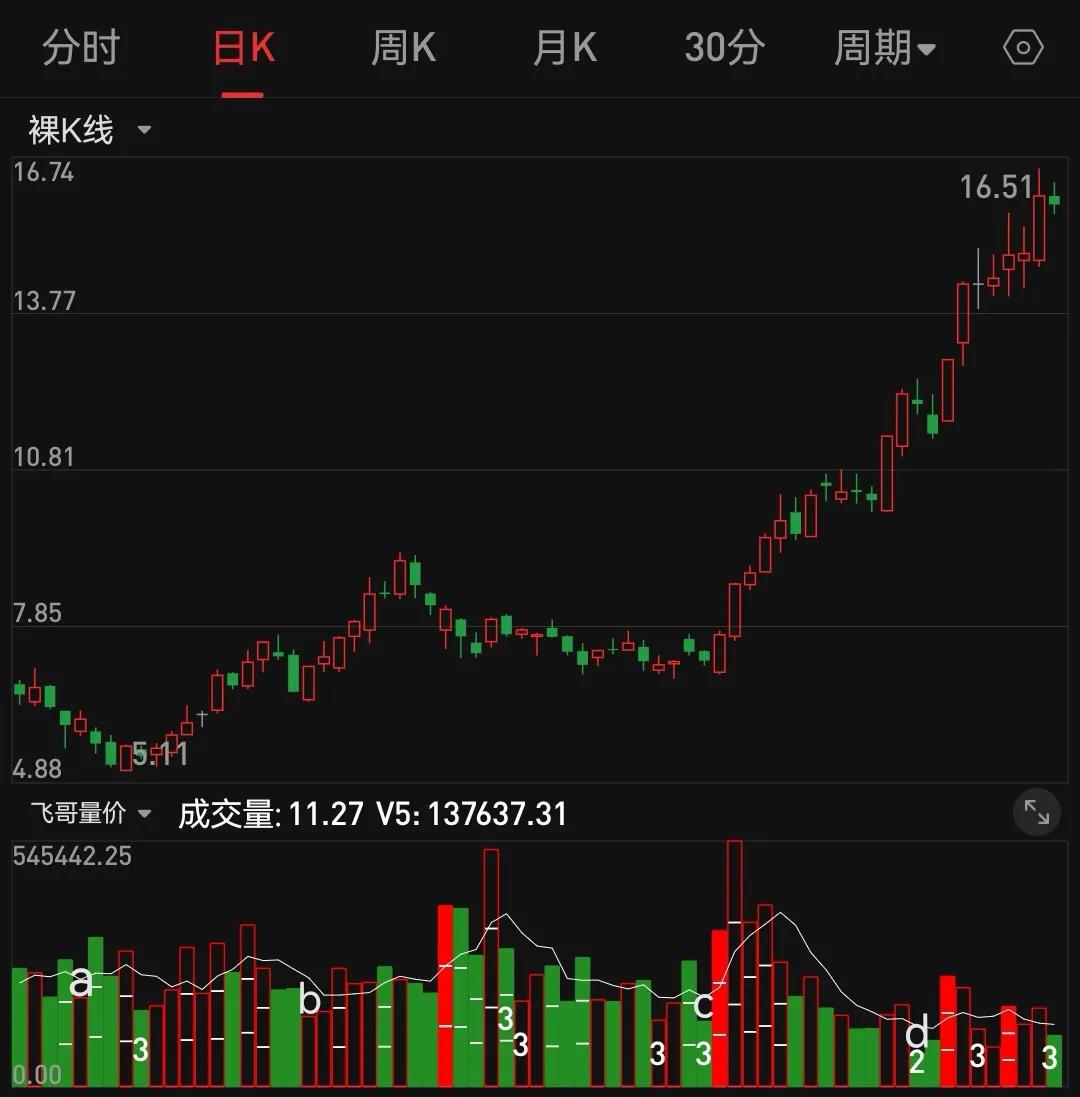Switch to the 分时 tab
1080x1097 pixels.
[x=82, y=47]
